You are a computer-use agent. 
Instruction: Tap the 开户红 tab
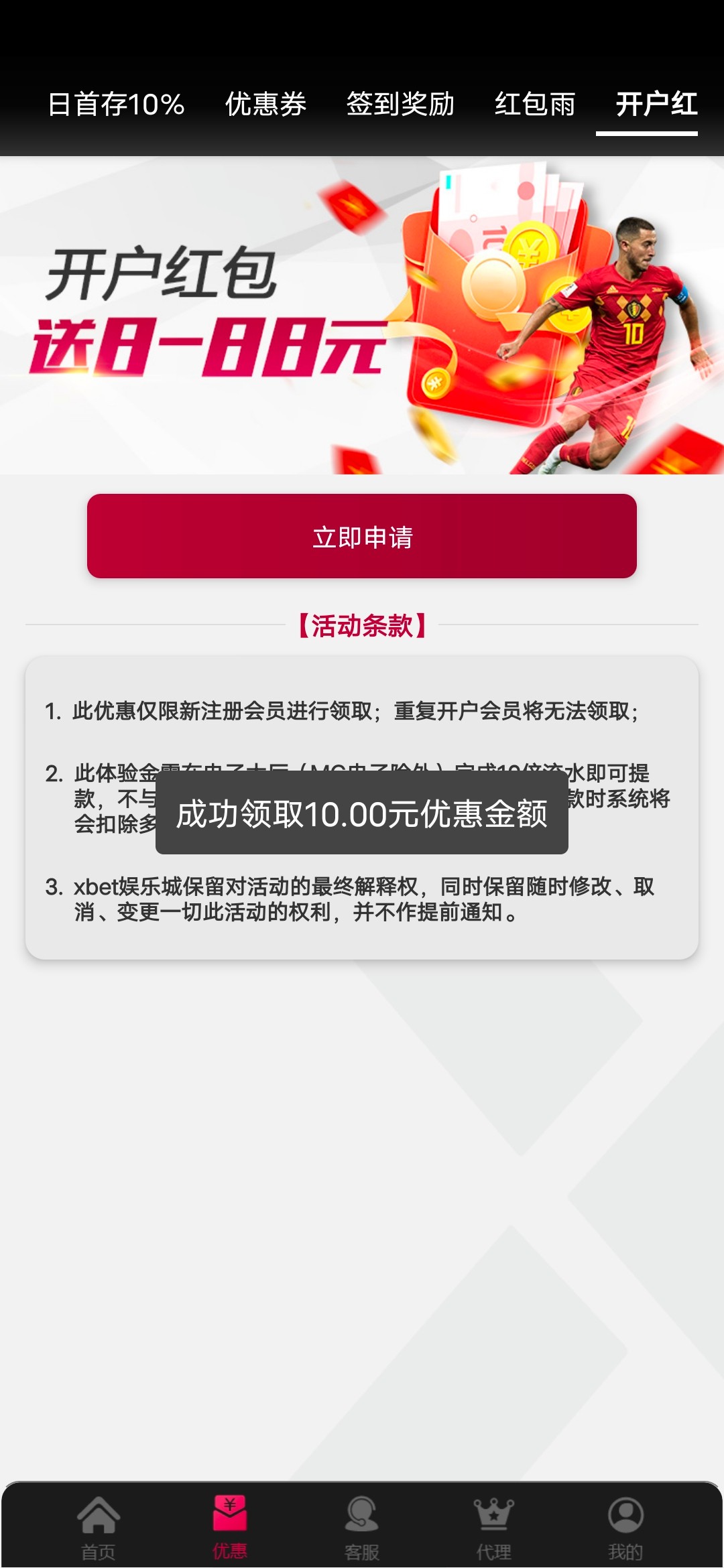click(656, 105)
